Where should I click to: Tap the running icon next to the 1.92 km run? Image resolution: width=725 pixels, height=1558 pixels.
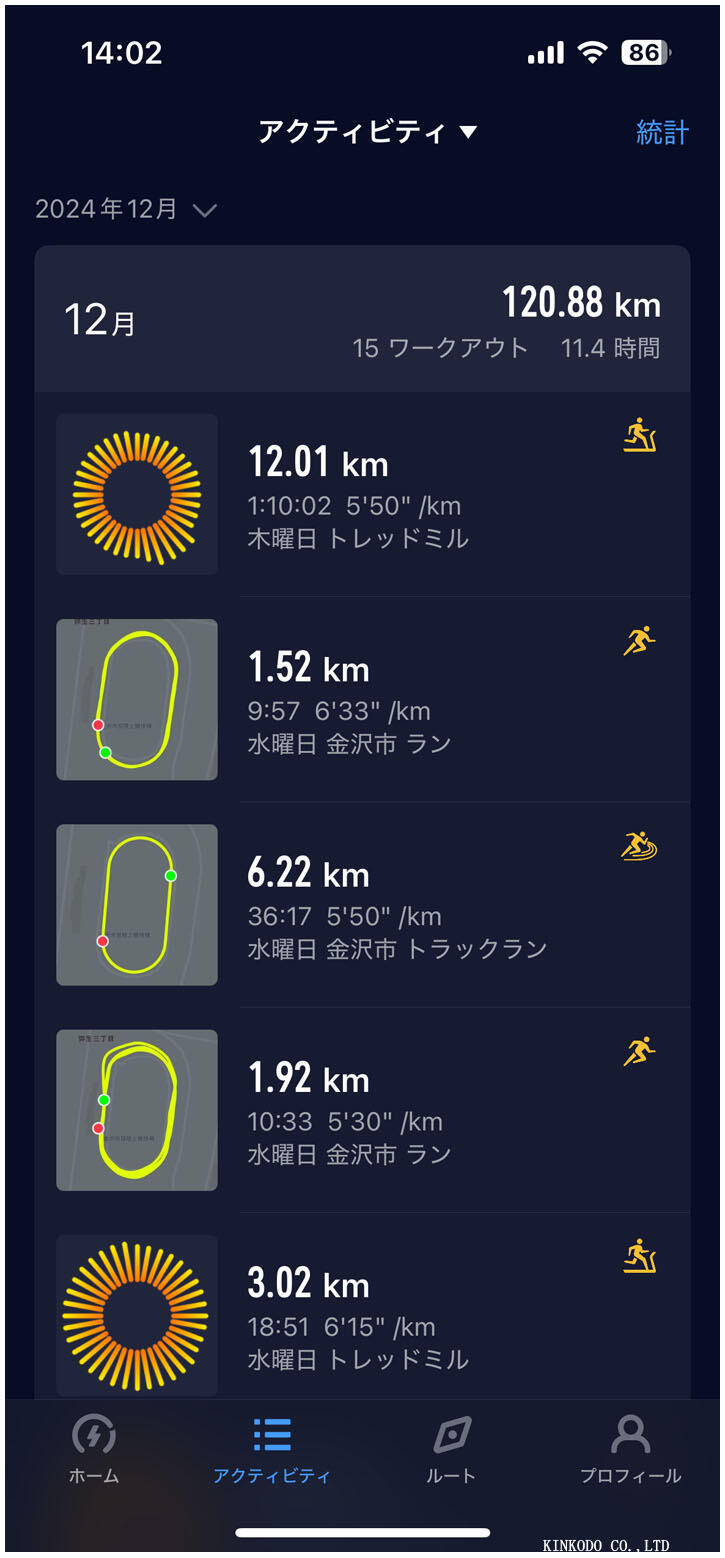point(639,1053)
